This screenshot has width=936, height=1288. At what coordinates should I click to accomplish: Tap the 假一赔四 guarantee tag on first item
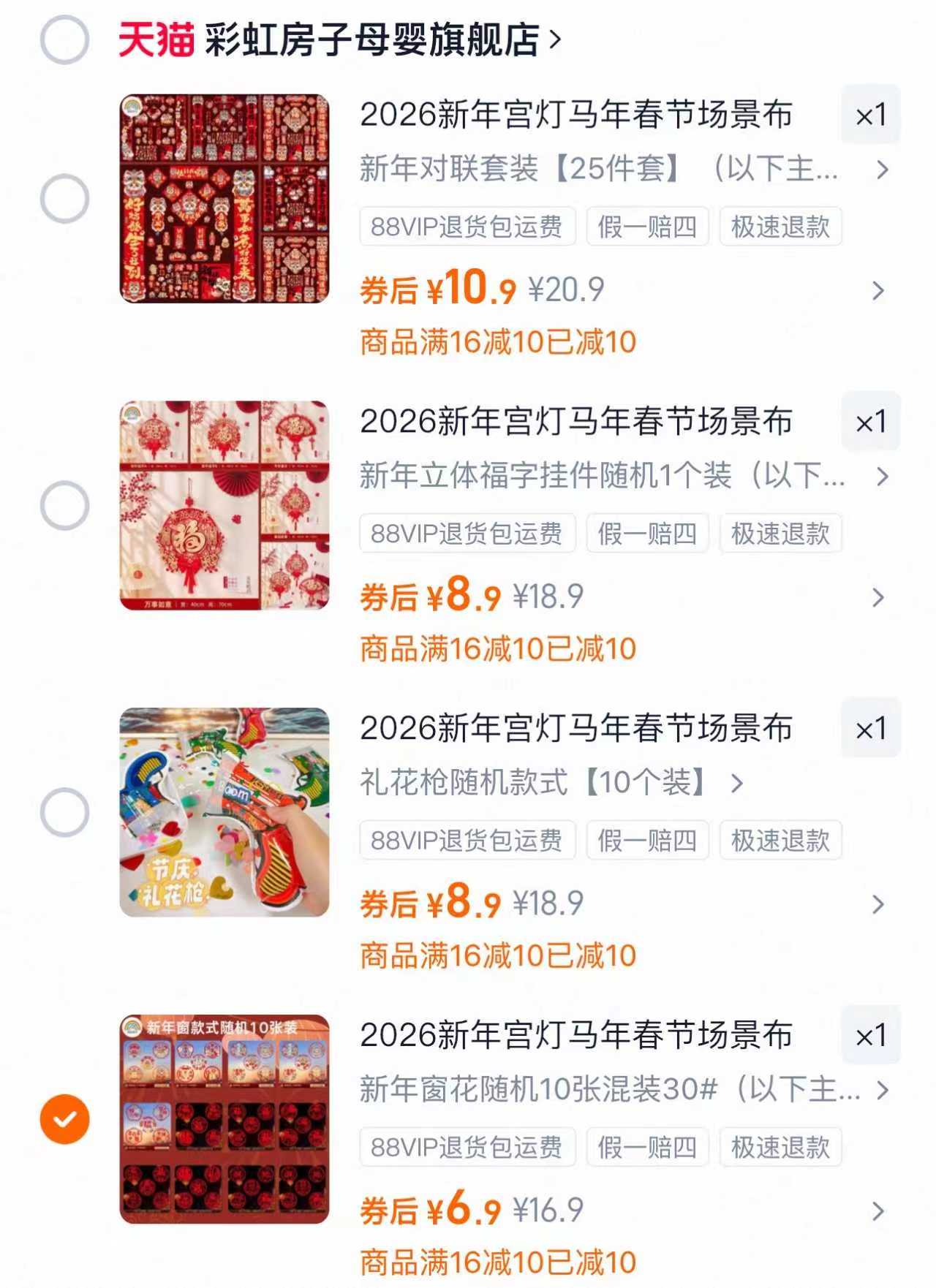(x=647, y=227)
